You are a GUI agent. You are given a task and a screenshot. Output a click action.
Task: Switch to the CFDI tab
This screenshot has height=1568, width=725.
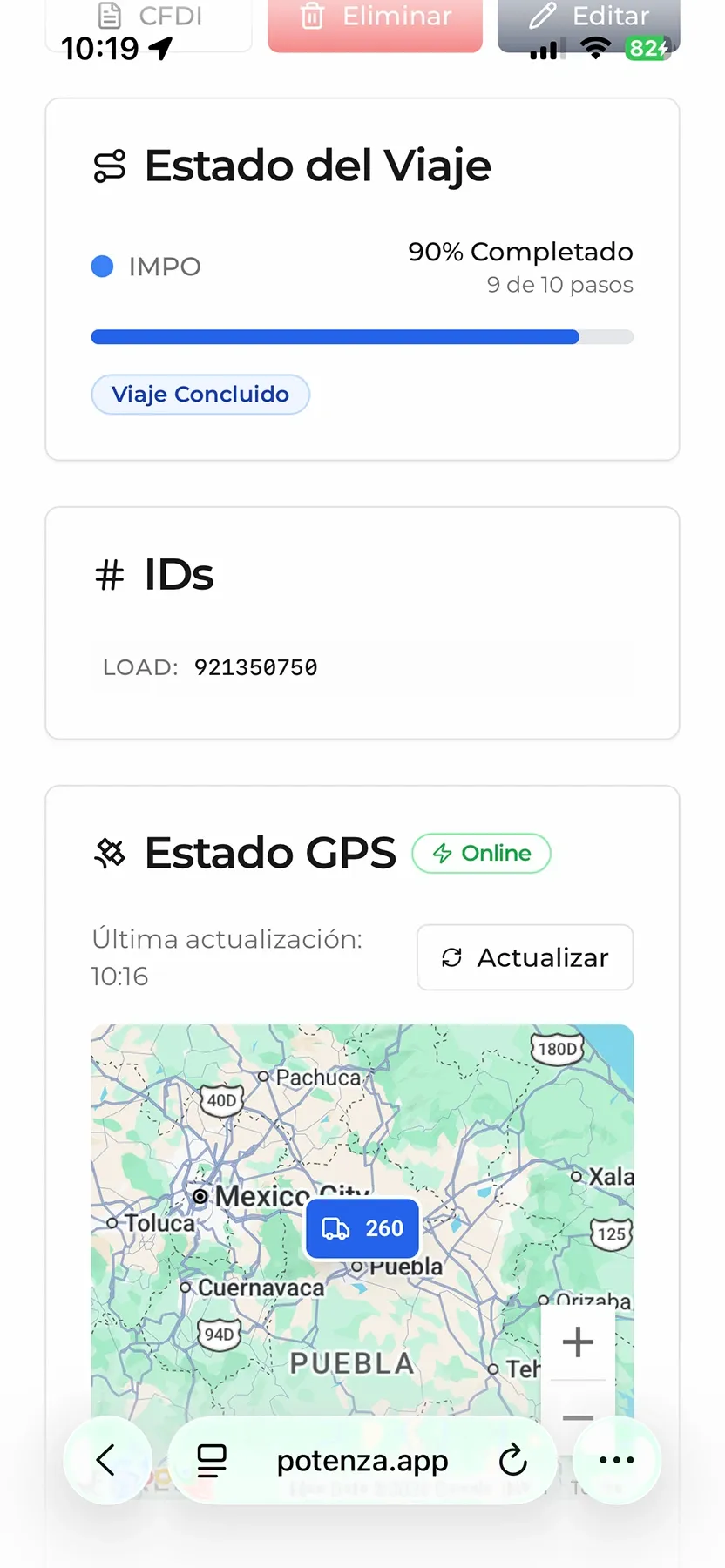(x=148, y=16)
